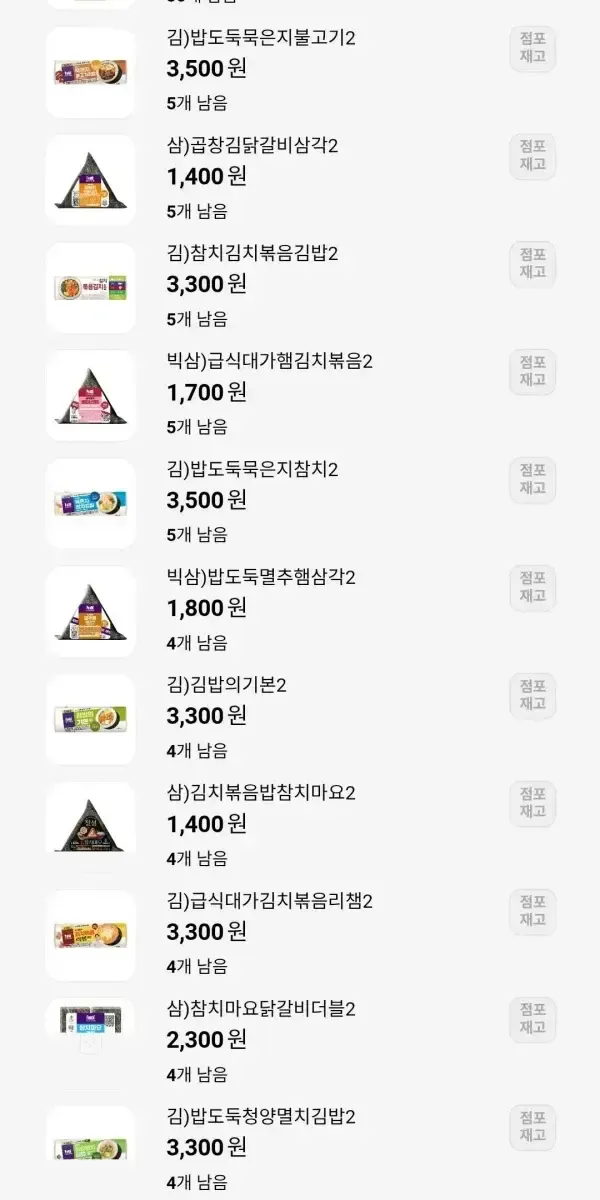Tap 점포재고 next to 김)밥도둑청양멸치김밥2
This screenshot has width=600, height=1200.
(x=532, y=1129)
